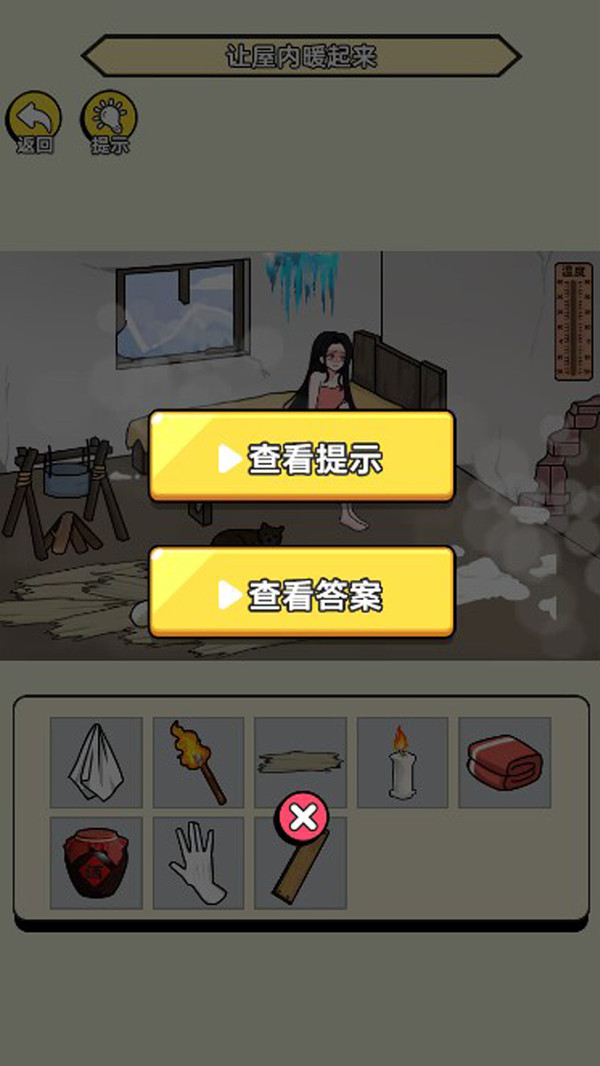
Task: Select the white cloth item
Action: click(x=96, y=763)
